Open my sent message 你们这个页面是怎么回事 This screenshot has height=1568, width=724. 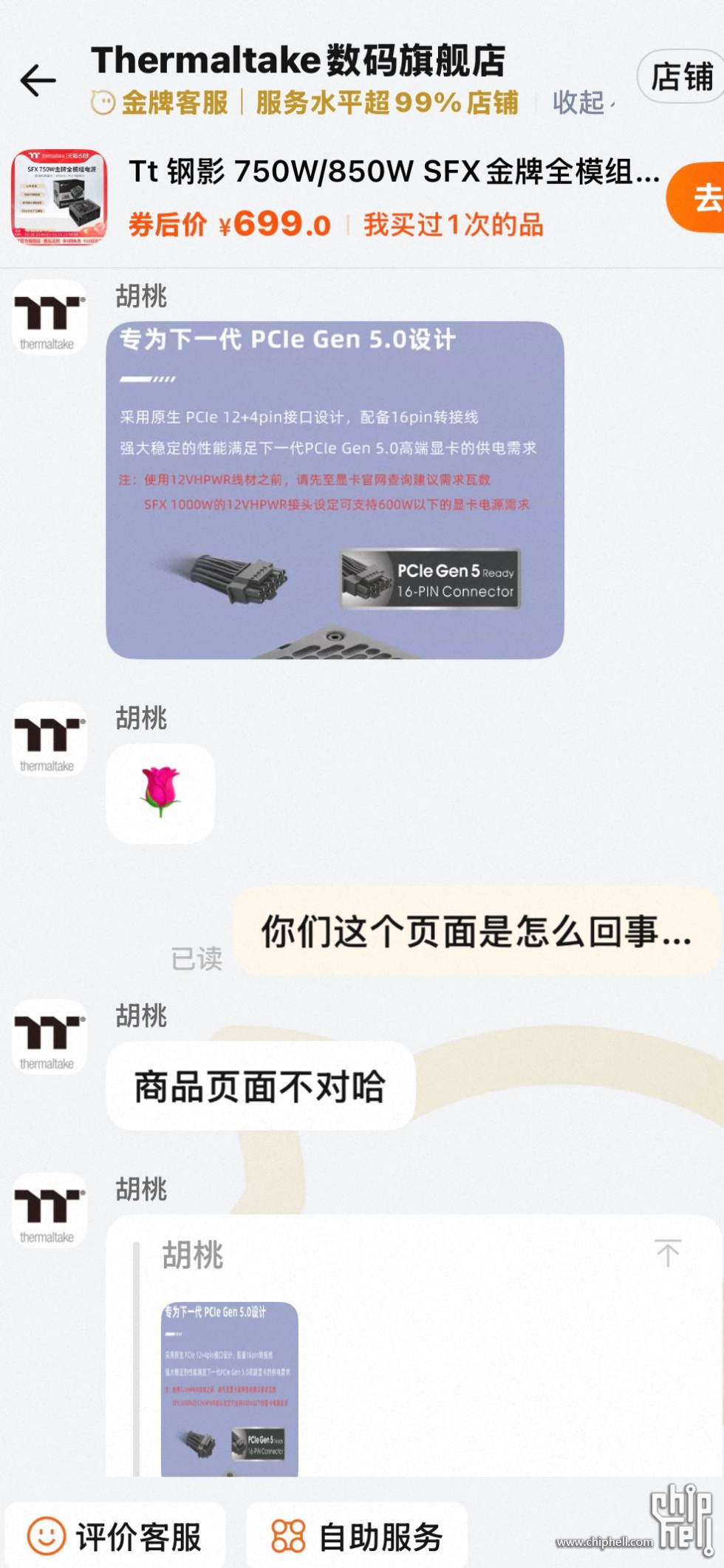(476, 931)
